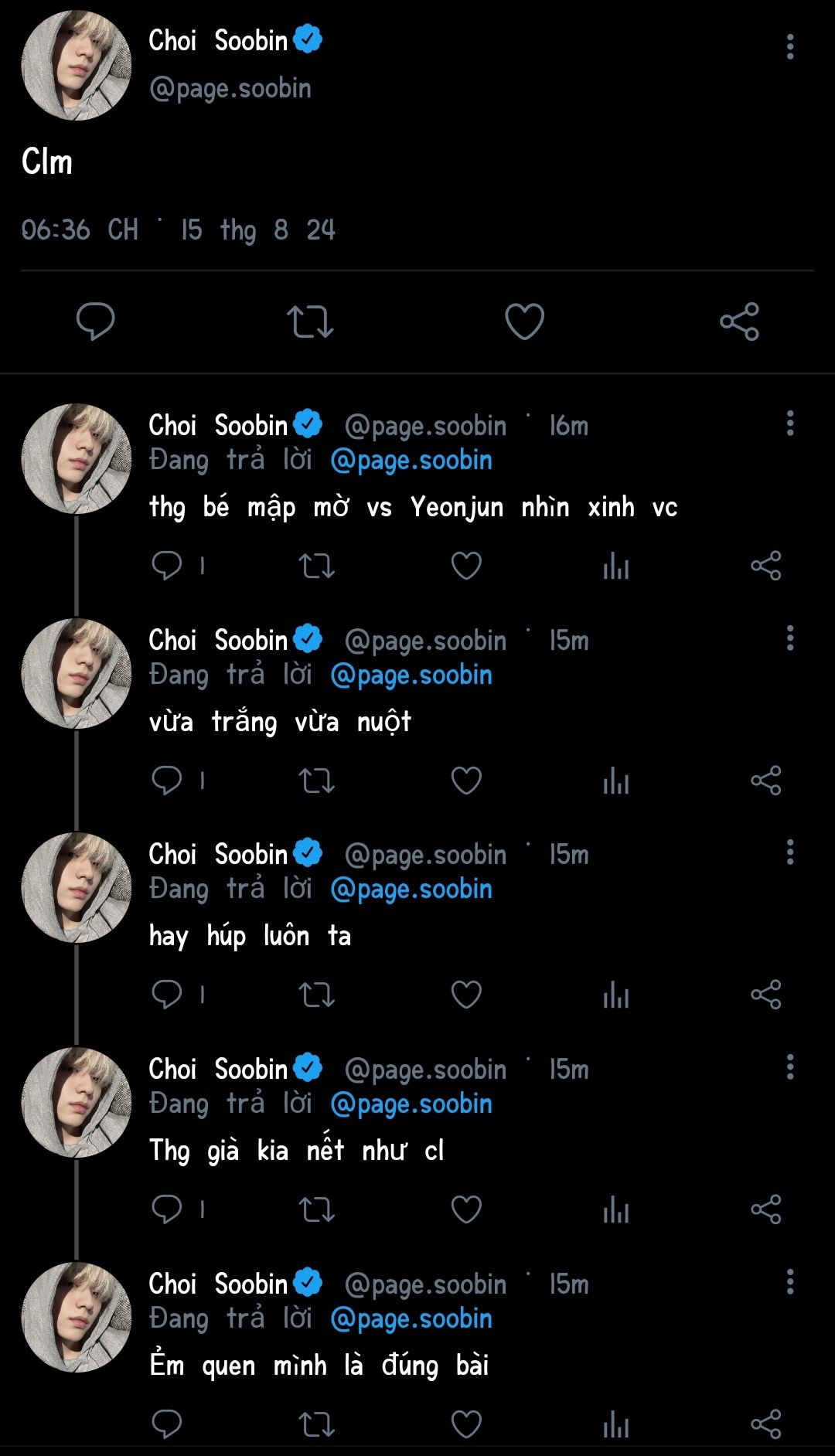Open comments on the Yeonjun reply
The width and height of the screenshot is (835, 1456).
pos(167,566)
